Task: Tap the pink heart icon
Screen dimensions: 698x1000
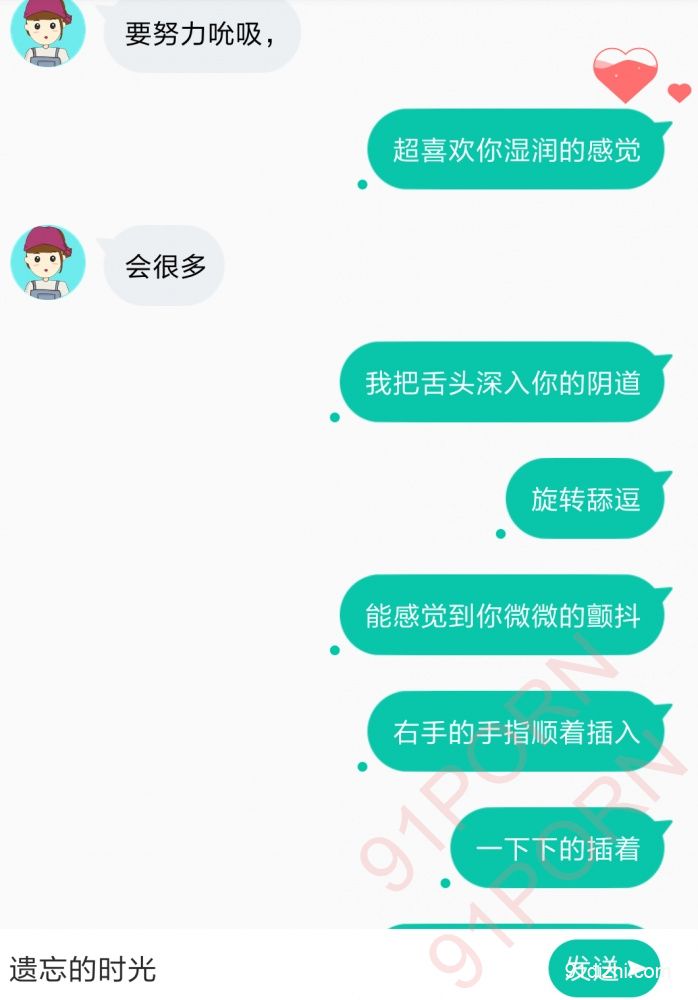Action: pyautogui.click(x=625, y=76)
